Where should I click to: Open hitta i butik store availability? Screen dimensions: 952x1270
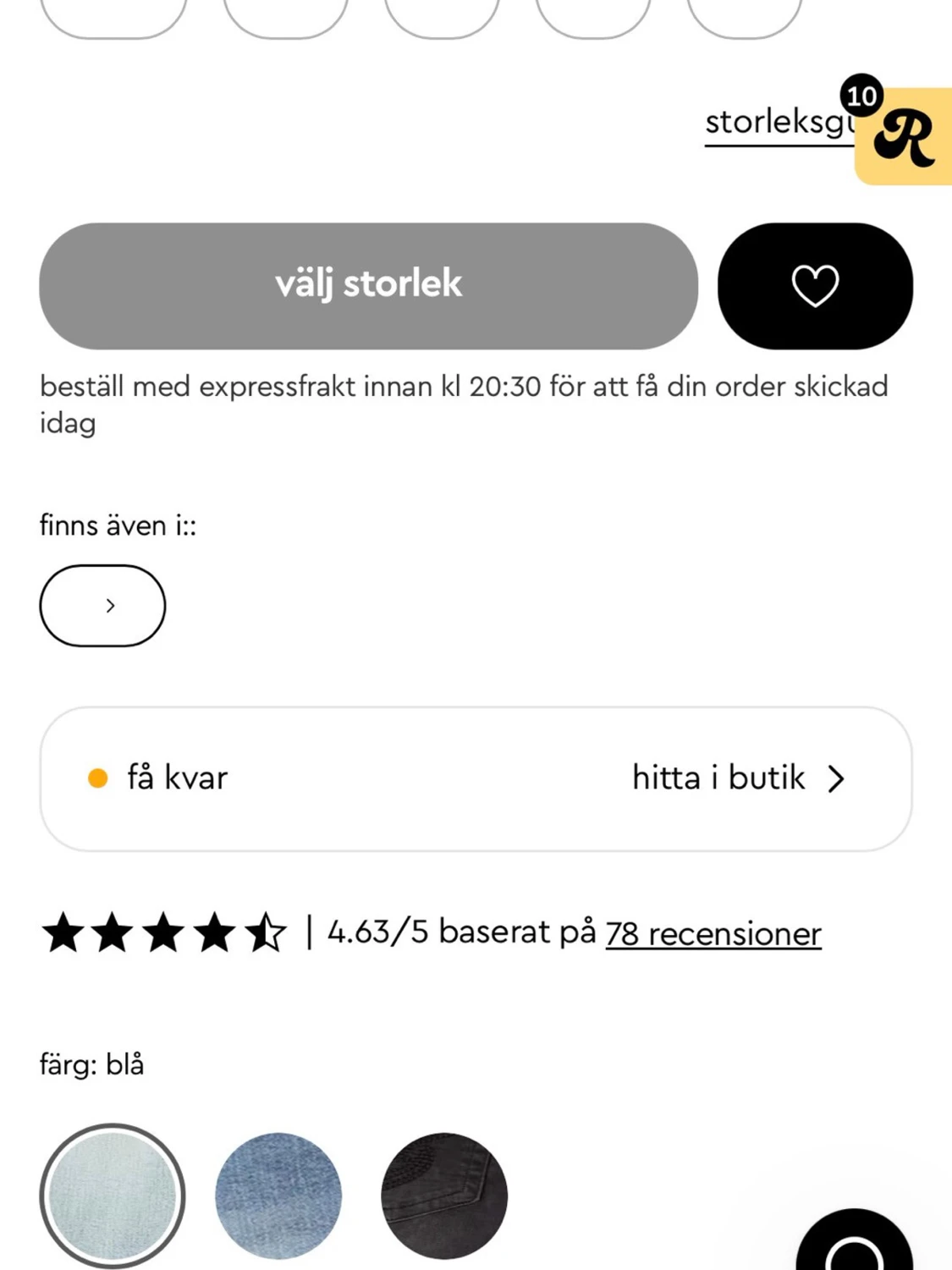(x=738, y=778)
